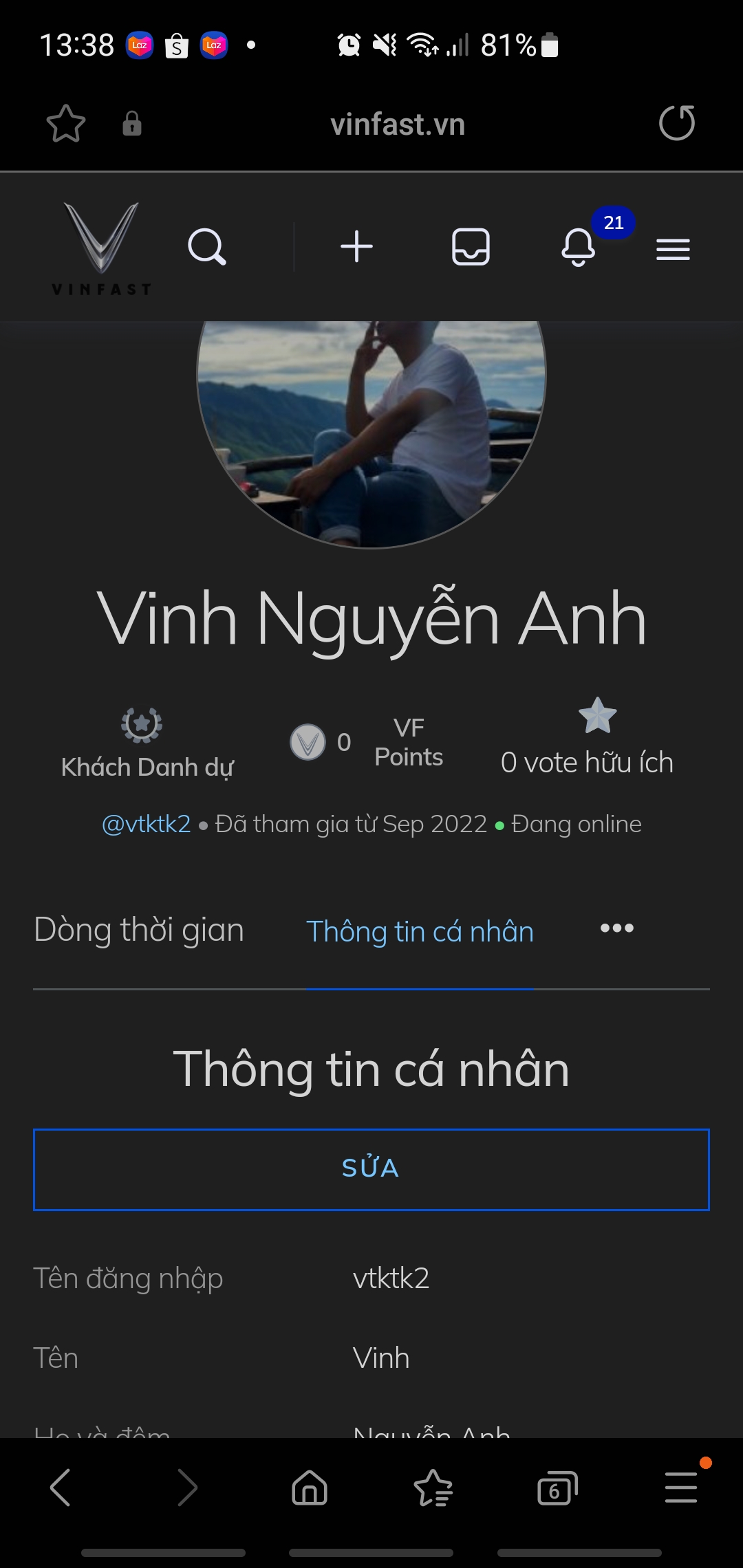
Task: Open the search icon in VinFast header
Action: click(206, 247)
